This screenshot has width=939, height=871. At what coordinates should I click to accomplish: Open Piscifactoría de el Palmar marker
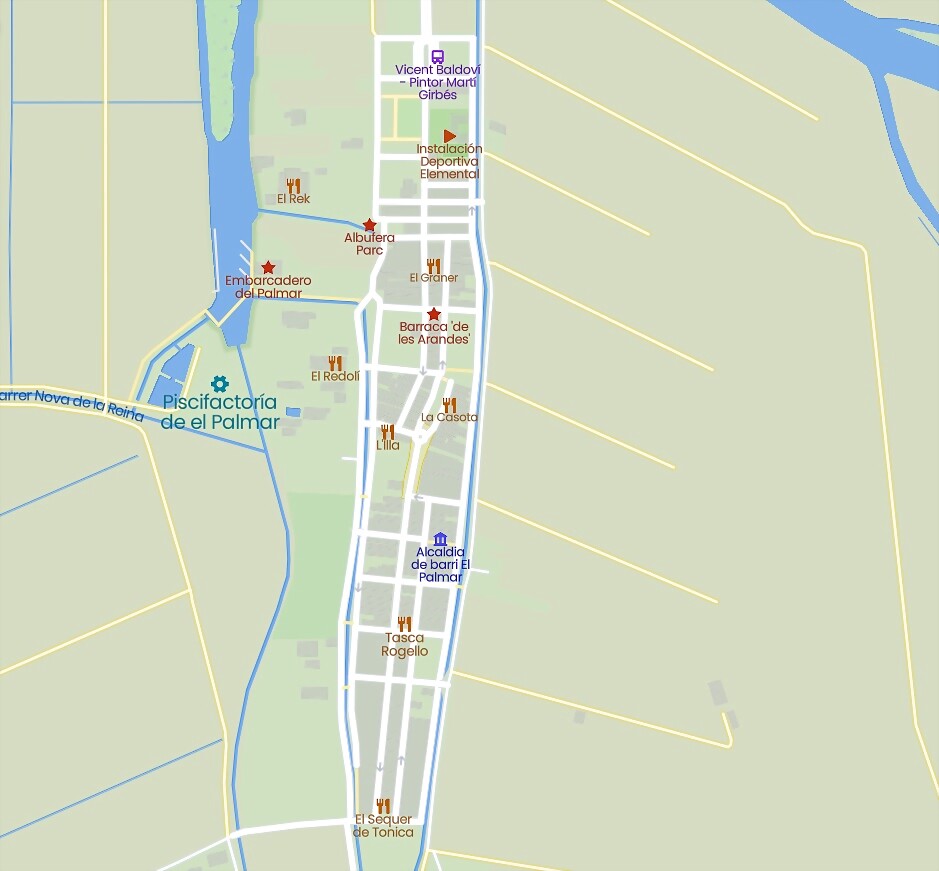(x=219, y=383)
